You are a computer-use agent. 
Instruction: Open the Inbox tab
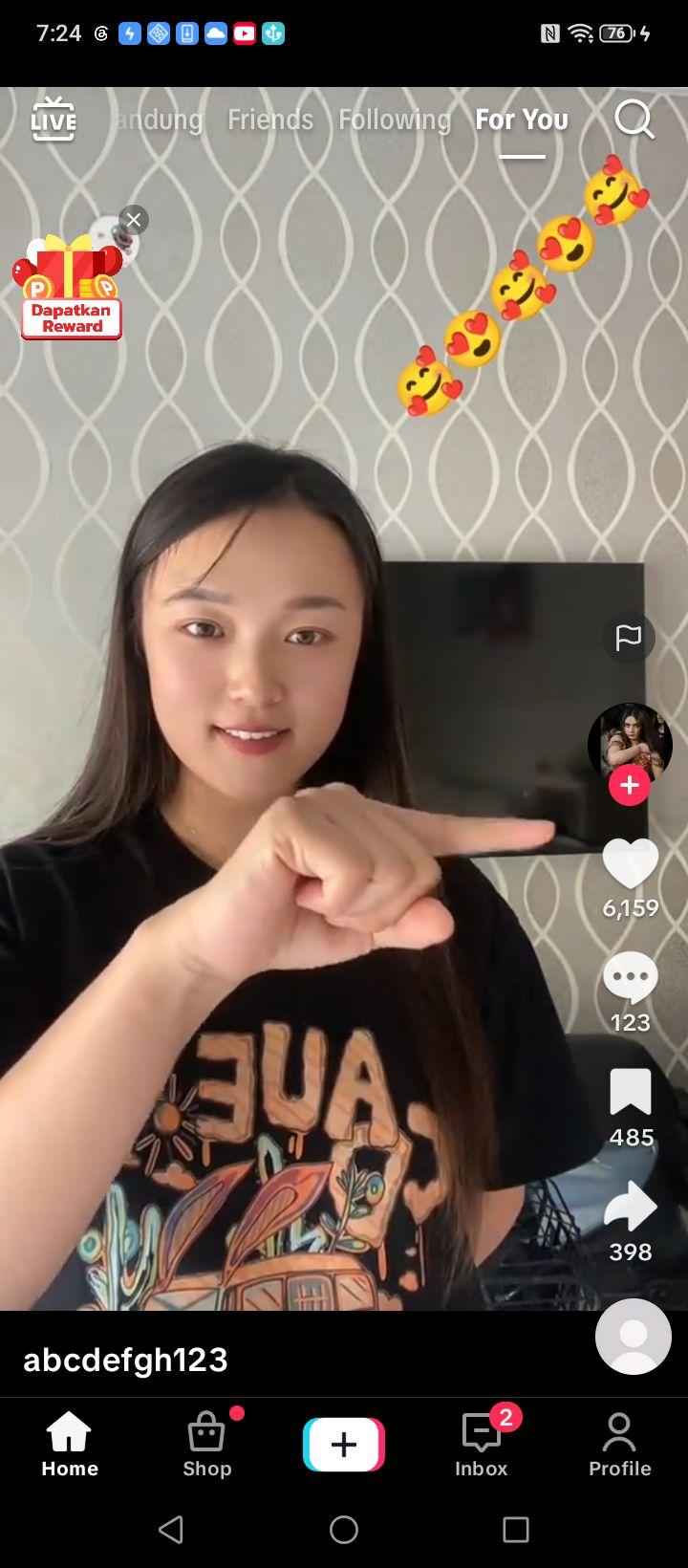pyautogui.click(x=482, y=1445)
